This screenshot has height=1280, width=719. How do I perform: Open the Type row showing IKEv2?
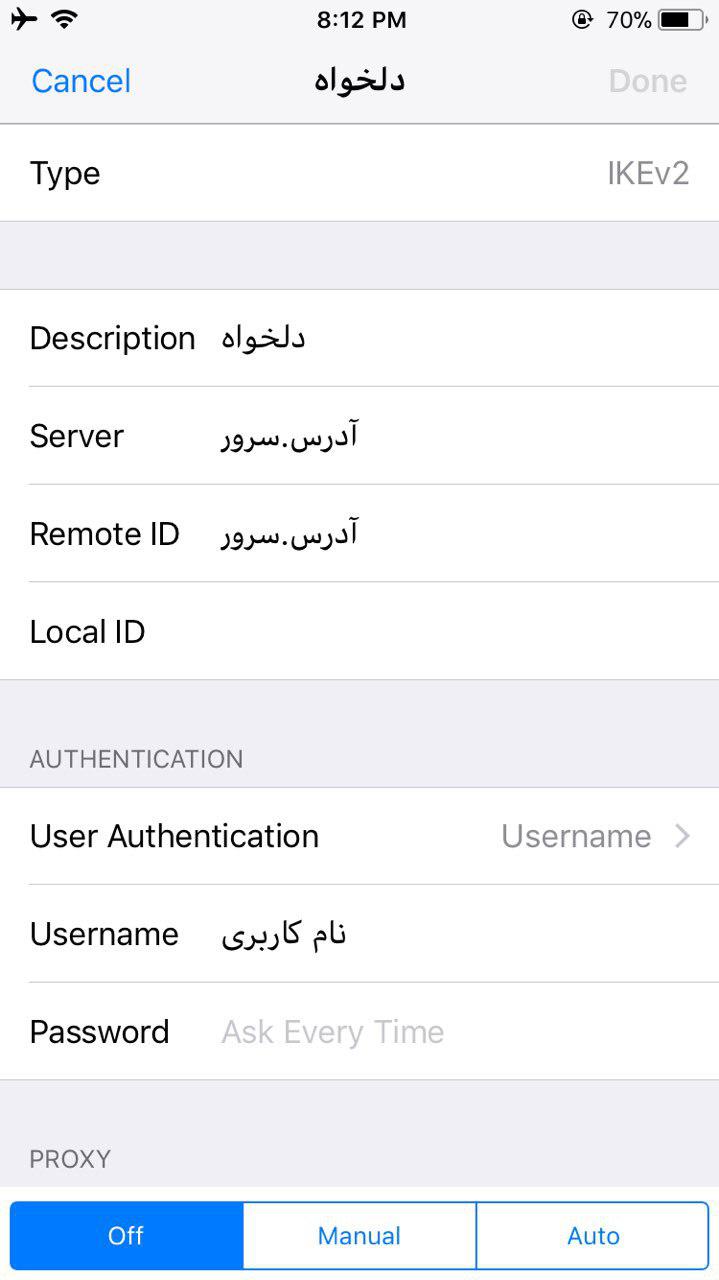pyautogui.click(x=360, y=173)
